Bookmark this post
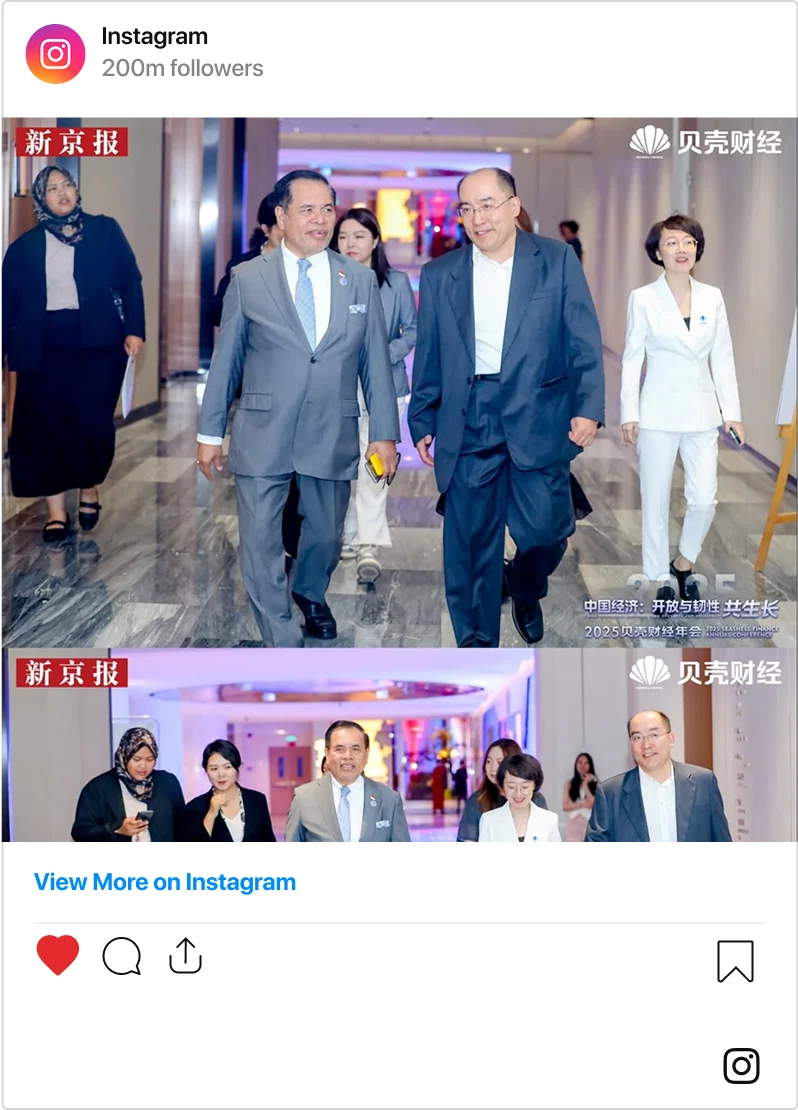 pyautogui.click(x=735, y=961)
